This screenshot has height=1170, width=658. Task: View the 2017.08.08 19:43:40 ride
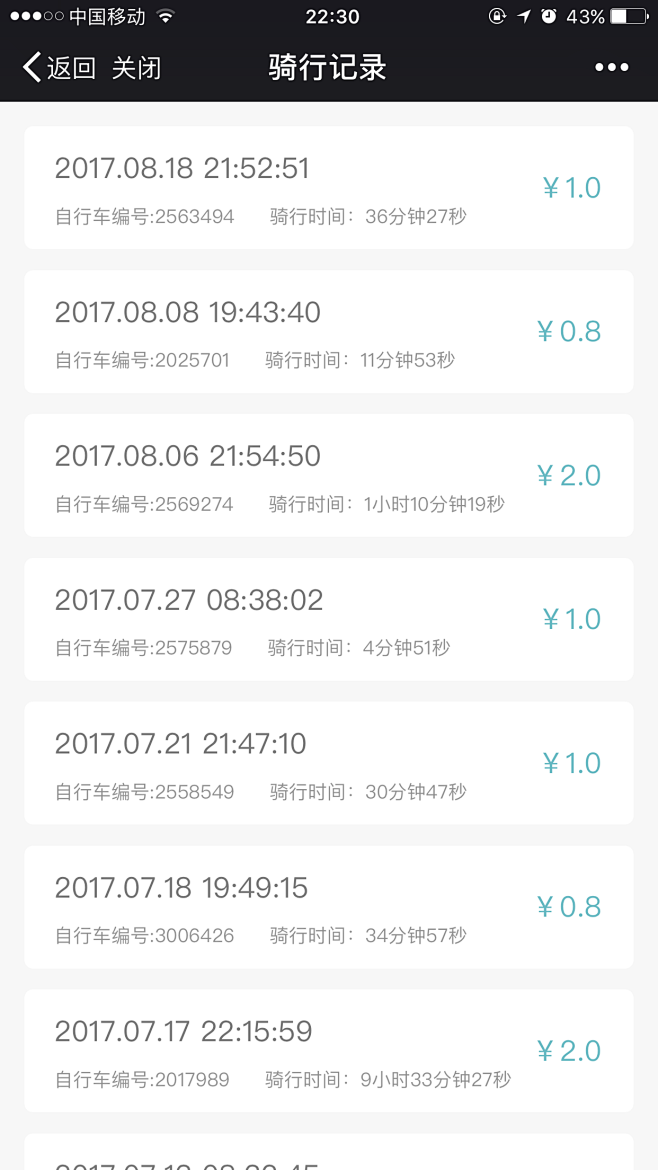[328, 332]
